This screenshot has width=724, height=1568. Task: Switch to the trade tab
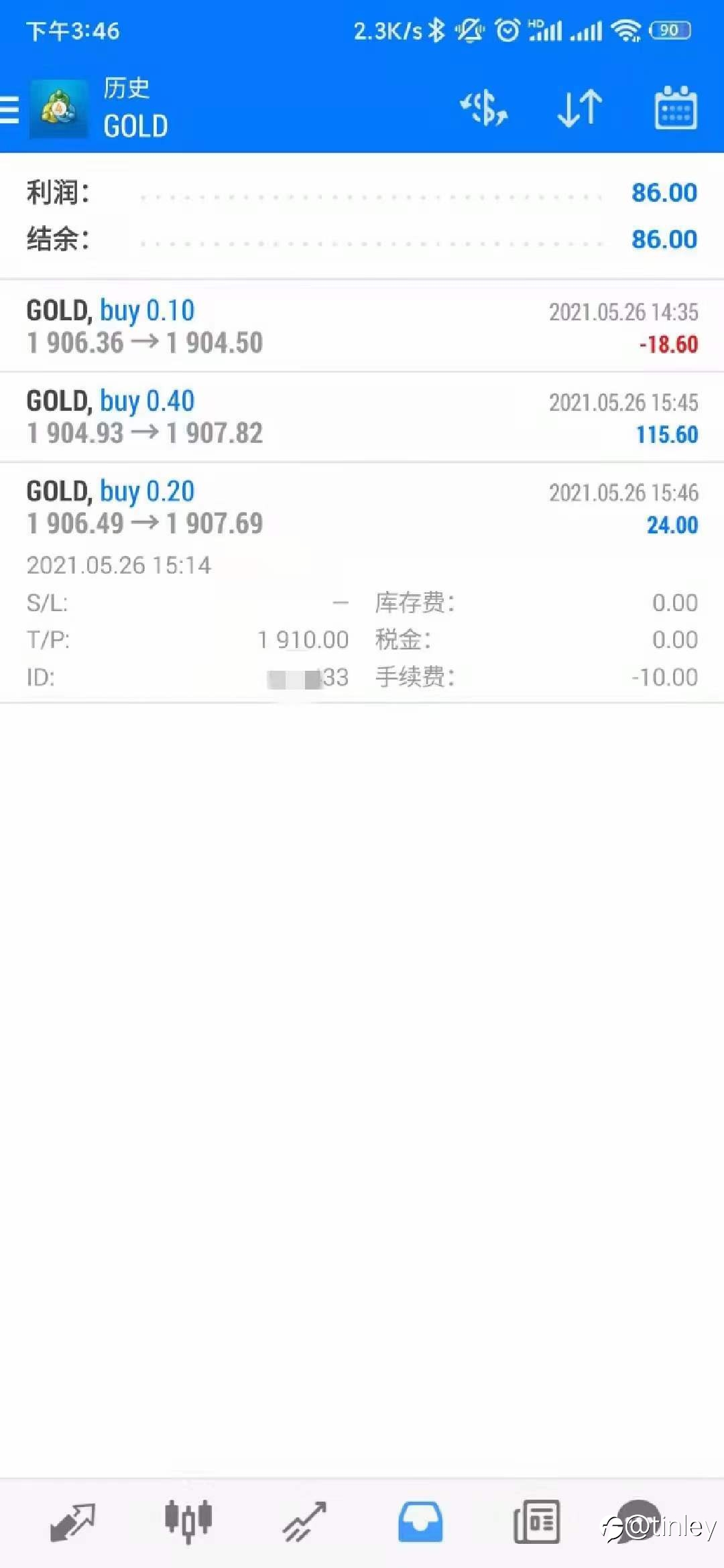pyautogui.click(x=304, y=1522)
